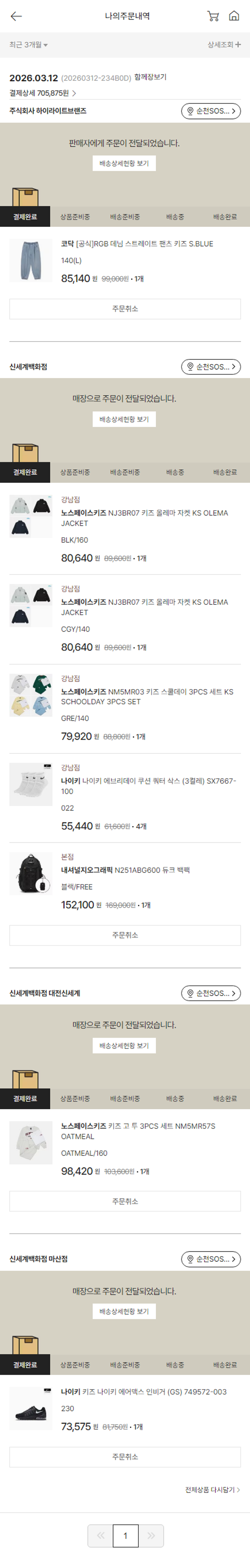
Task: Go back using the top arrow
Action: (x=16, y=16)
